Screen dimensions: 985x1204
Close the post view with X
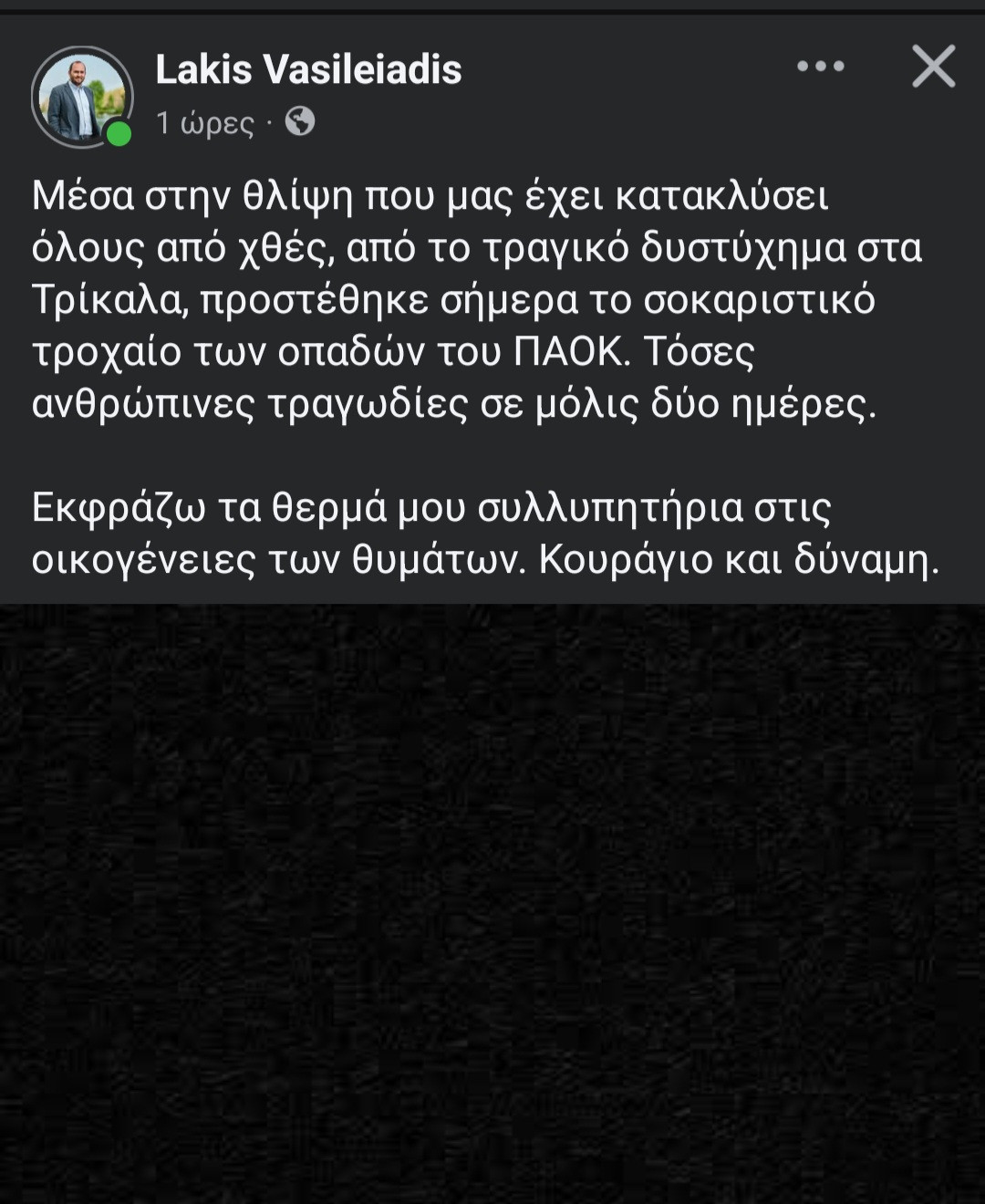932,66
